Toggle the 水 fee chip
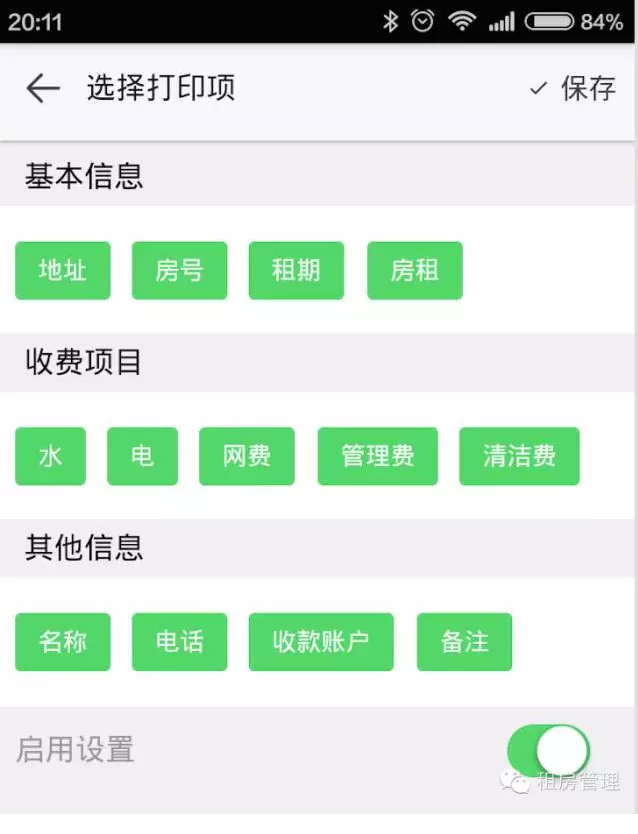This screenshot has height=834, width=638. [50, 456]
